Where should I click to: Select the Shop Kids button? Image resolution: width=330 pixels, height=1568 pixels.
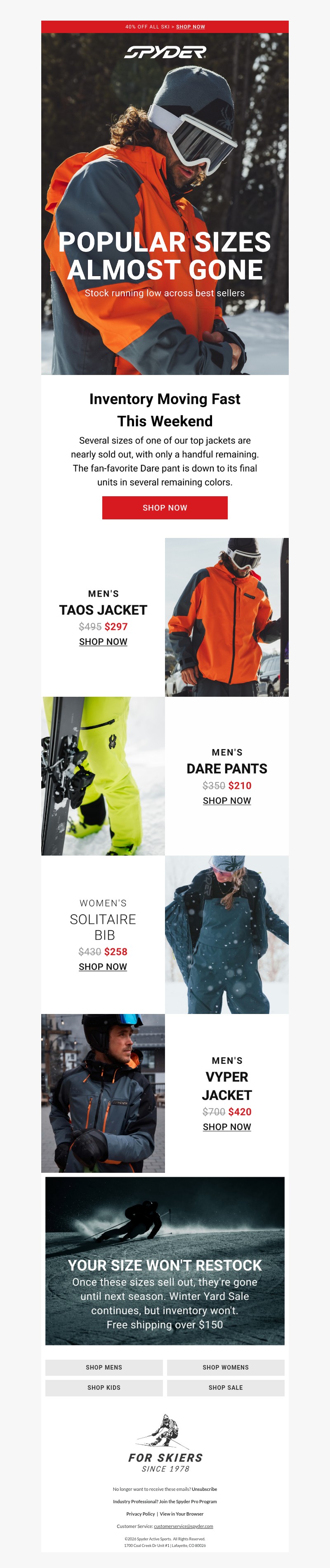(104, 1387)
